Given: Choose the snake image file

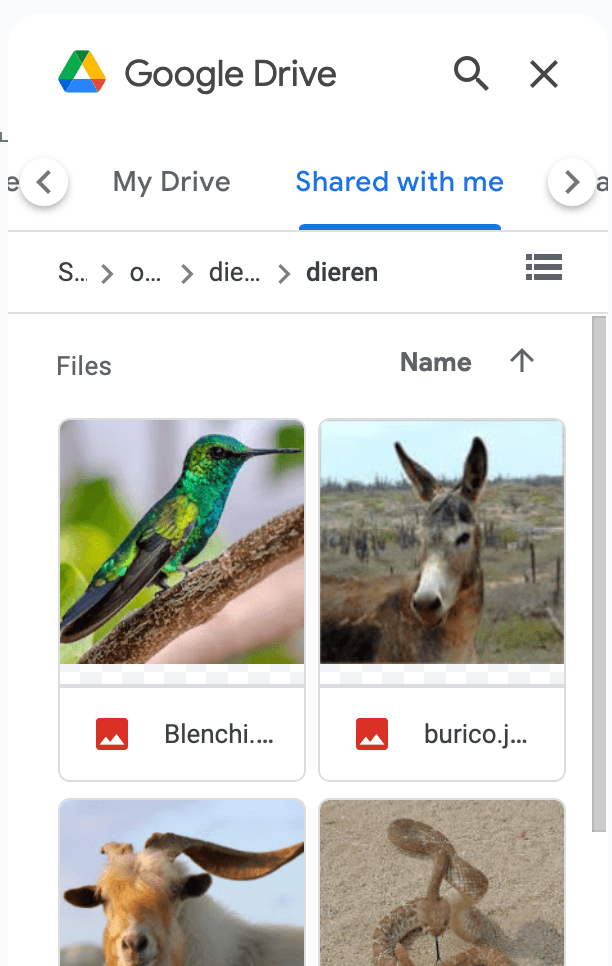Looking at the screenshot, I should [x=442, y=882].
